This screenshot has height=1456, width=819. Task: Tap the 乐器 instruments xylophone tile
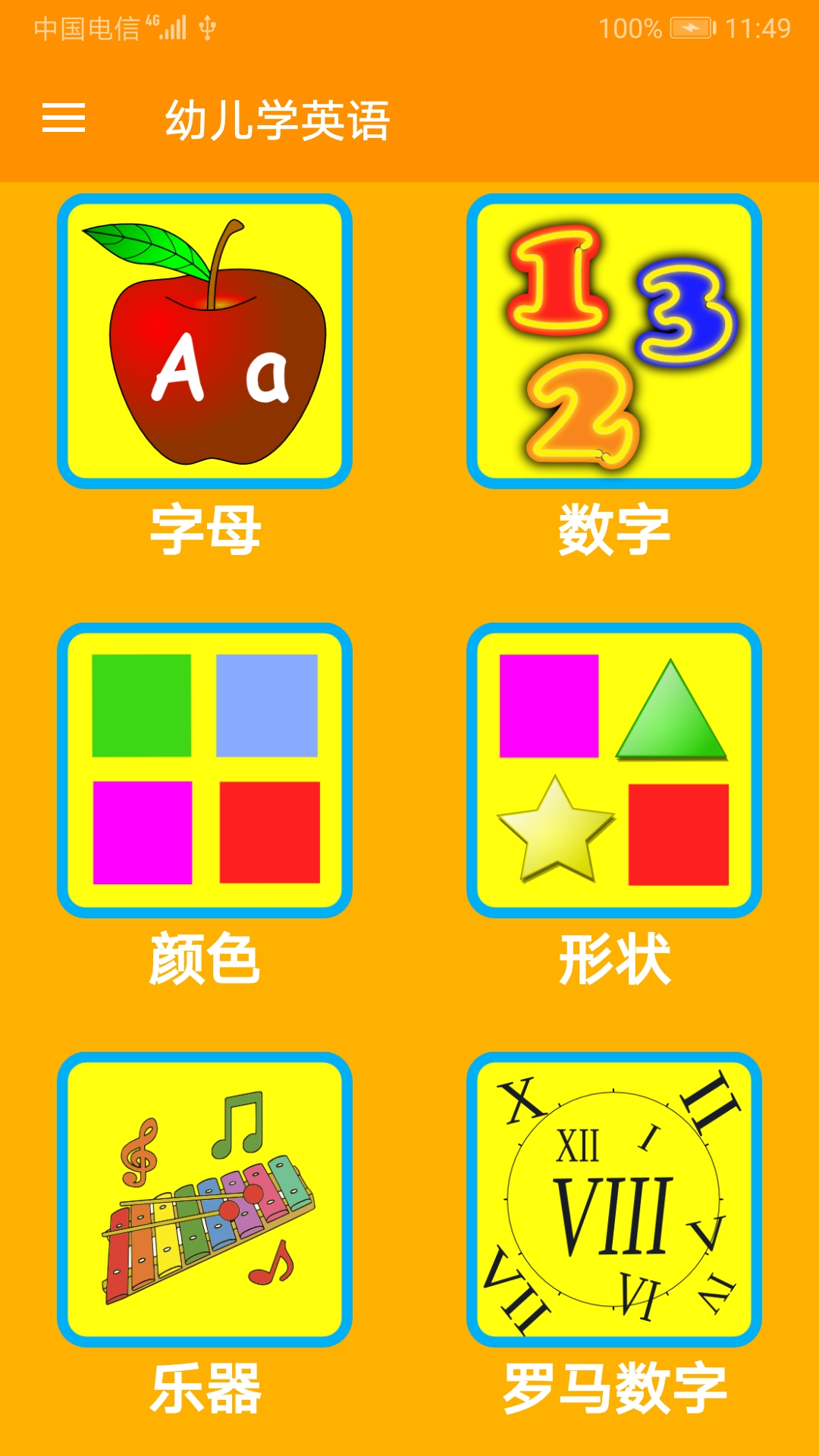pos(205,1198)
